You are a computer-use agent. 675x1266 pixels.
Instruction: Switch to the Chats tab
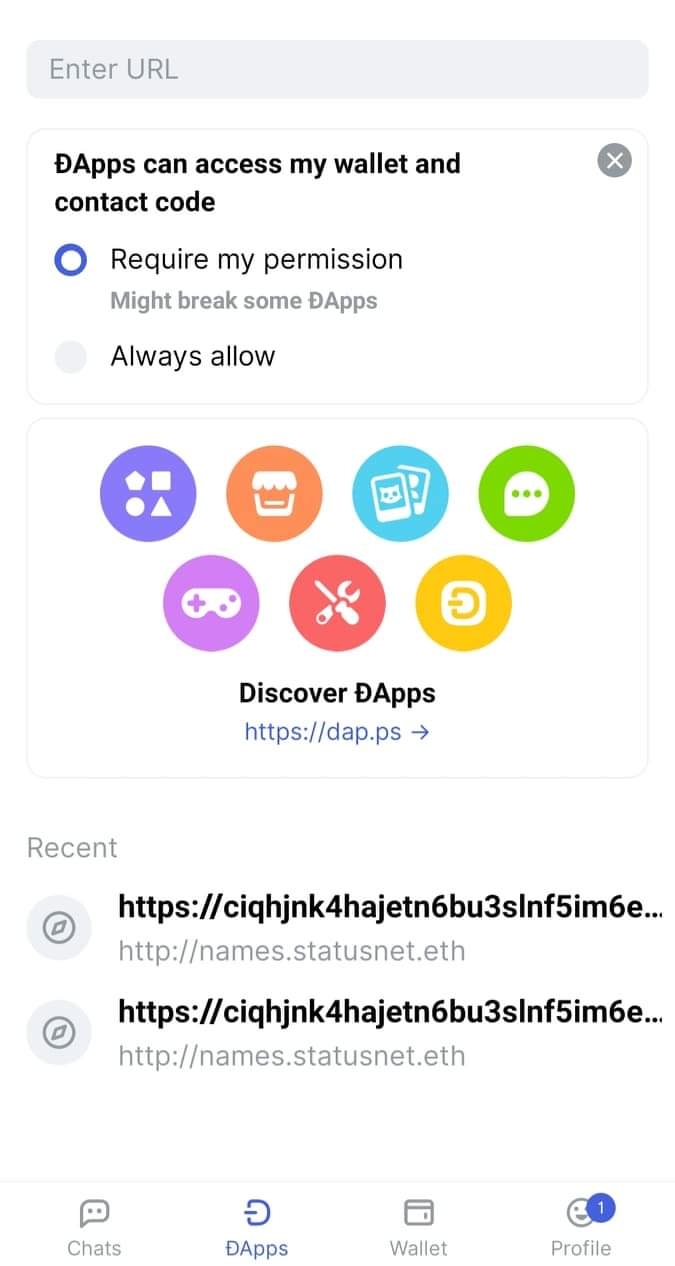click(x=94, y=1228)
